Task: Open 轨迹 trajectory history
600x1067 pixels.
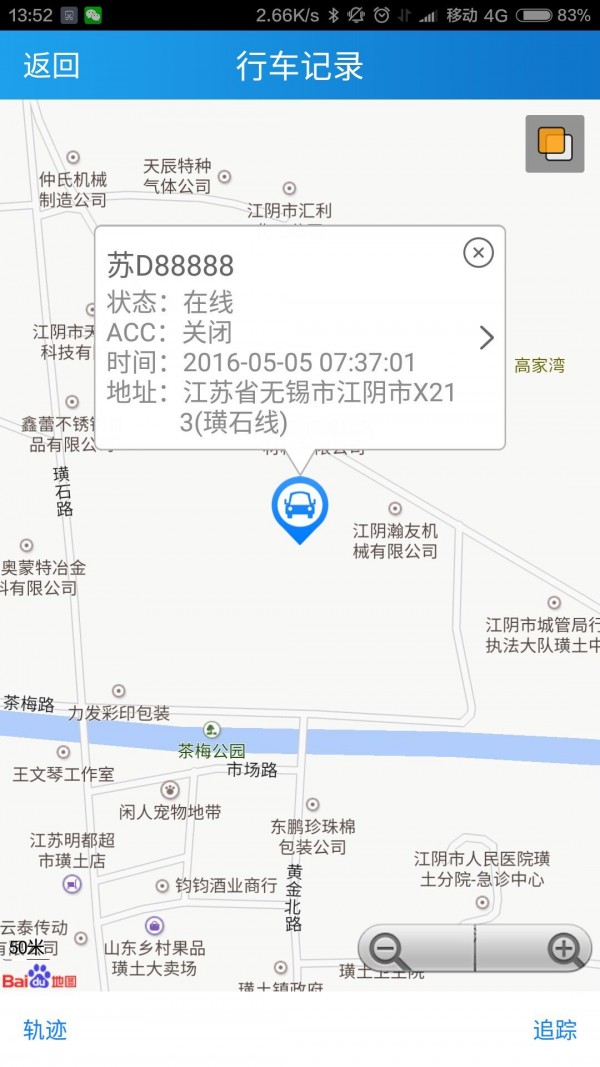Action: 45,1030
